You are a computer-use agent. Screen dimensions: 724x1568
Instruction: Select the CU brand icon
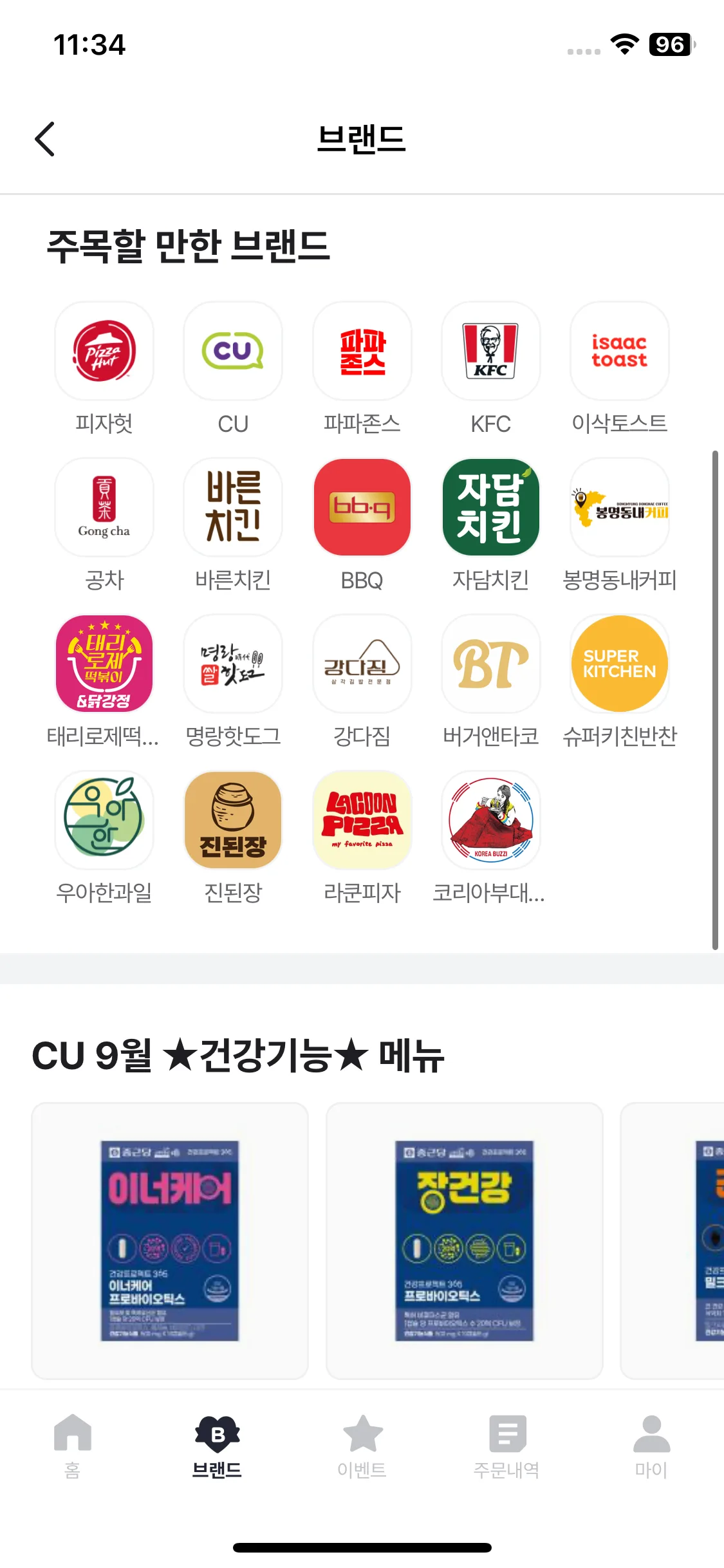coord(233,351)
